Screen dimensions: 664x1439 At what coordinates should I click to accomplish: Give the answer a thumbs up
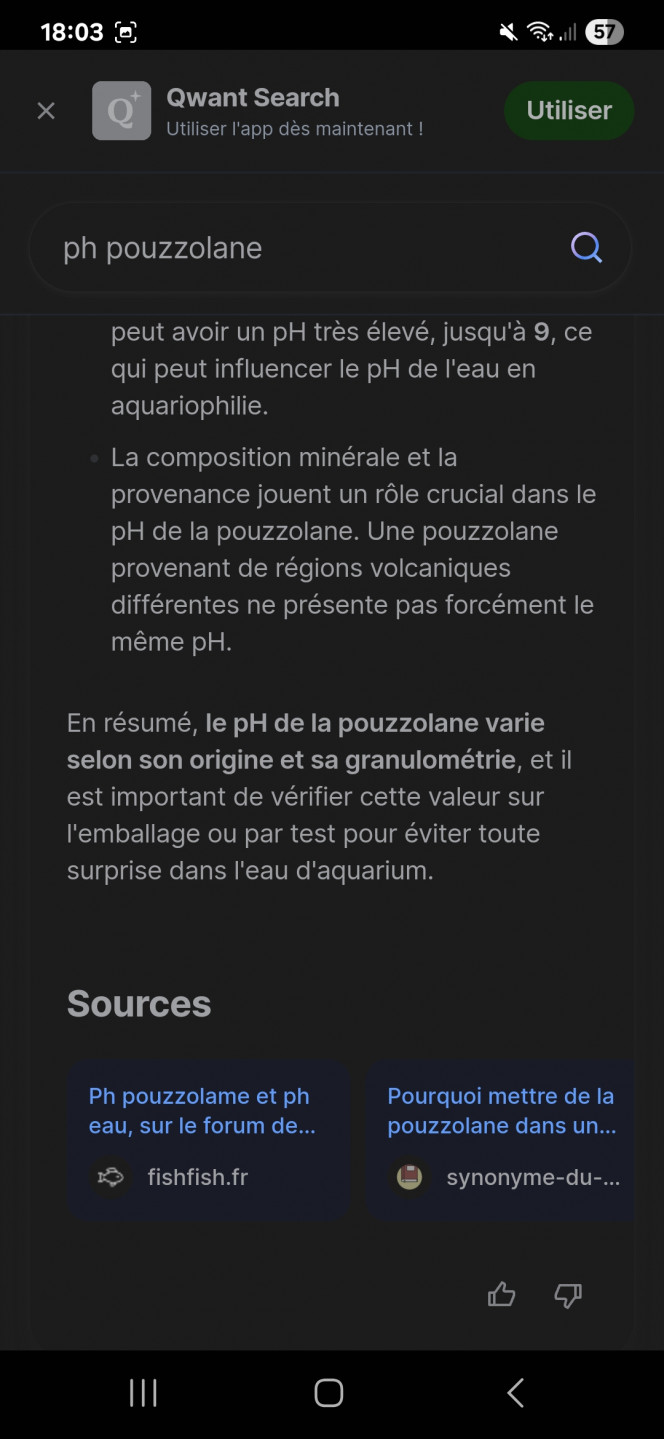coord(501,1296)
